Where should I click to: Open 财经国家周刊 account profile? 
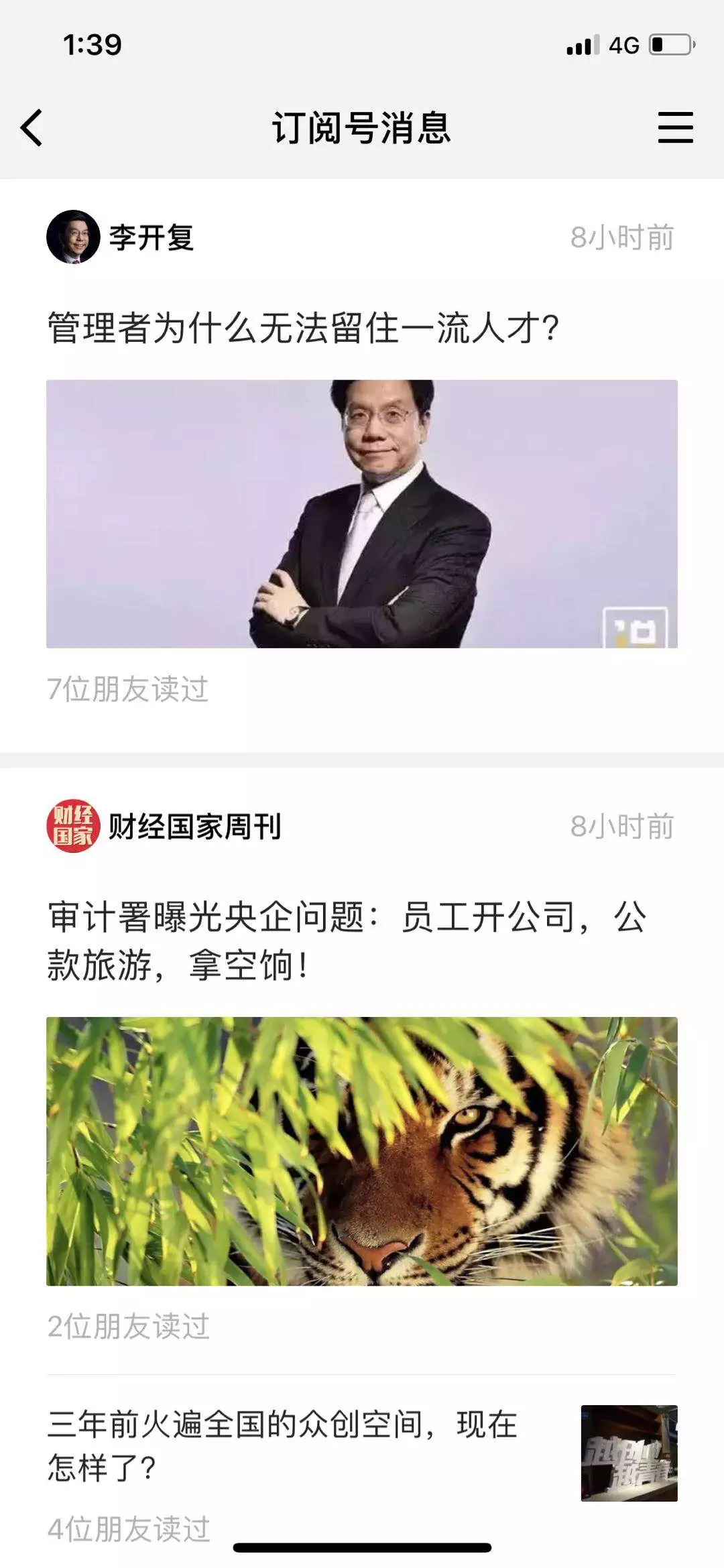coord(164,827)
